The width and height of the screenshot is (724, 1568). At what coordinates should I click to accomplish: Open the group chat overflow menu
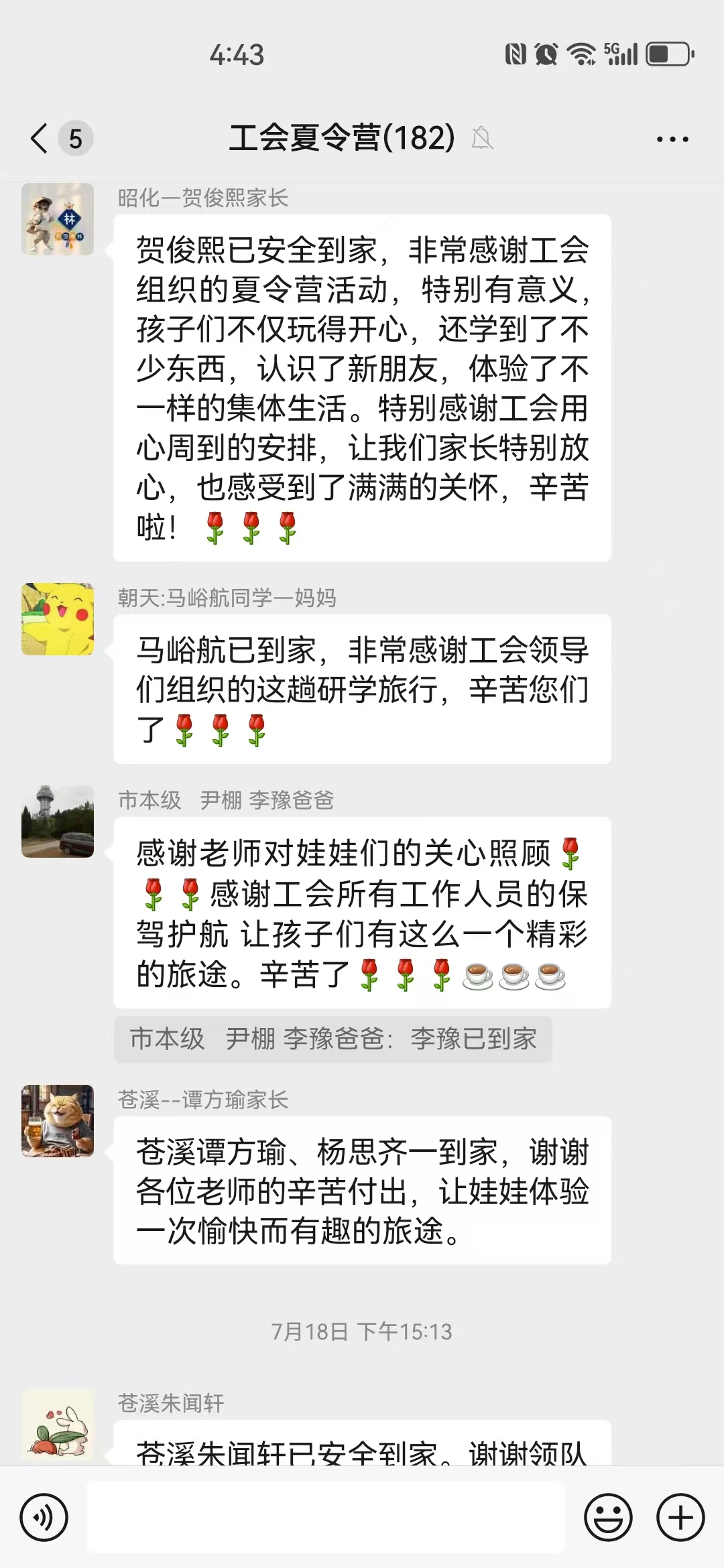672,139
